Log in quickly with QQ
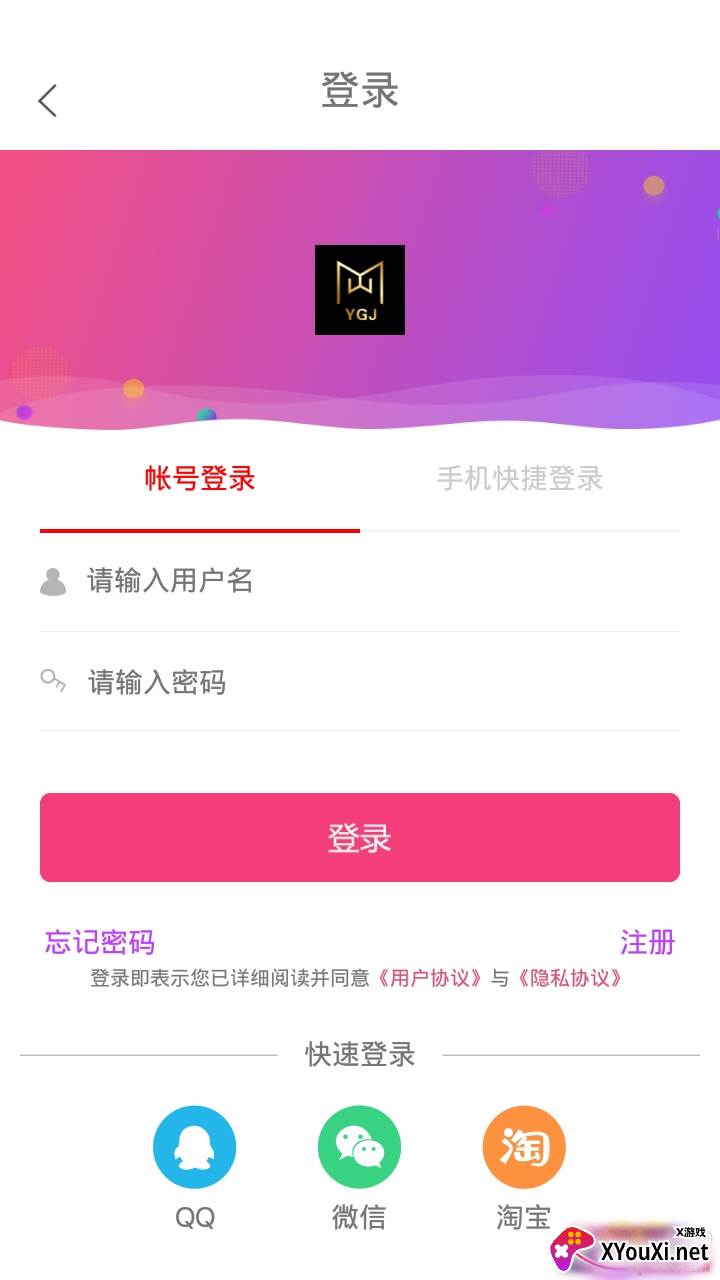 click(194, 1148)
